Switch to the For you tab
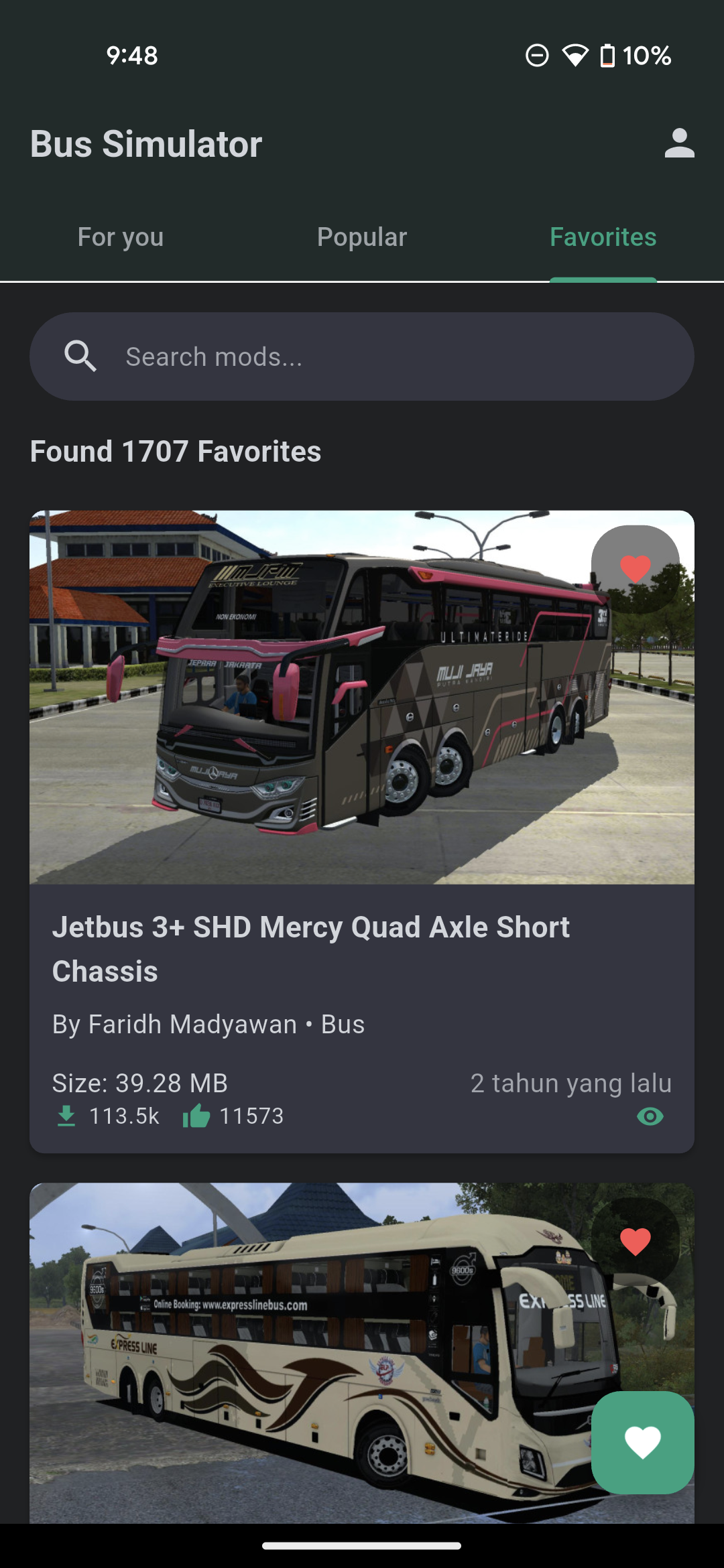The image size is (724, 1568). click(121, 237)
